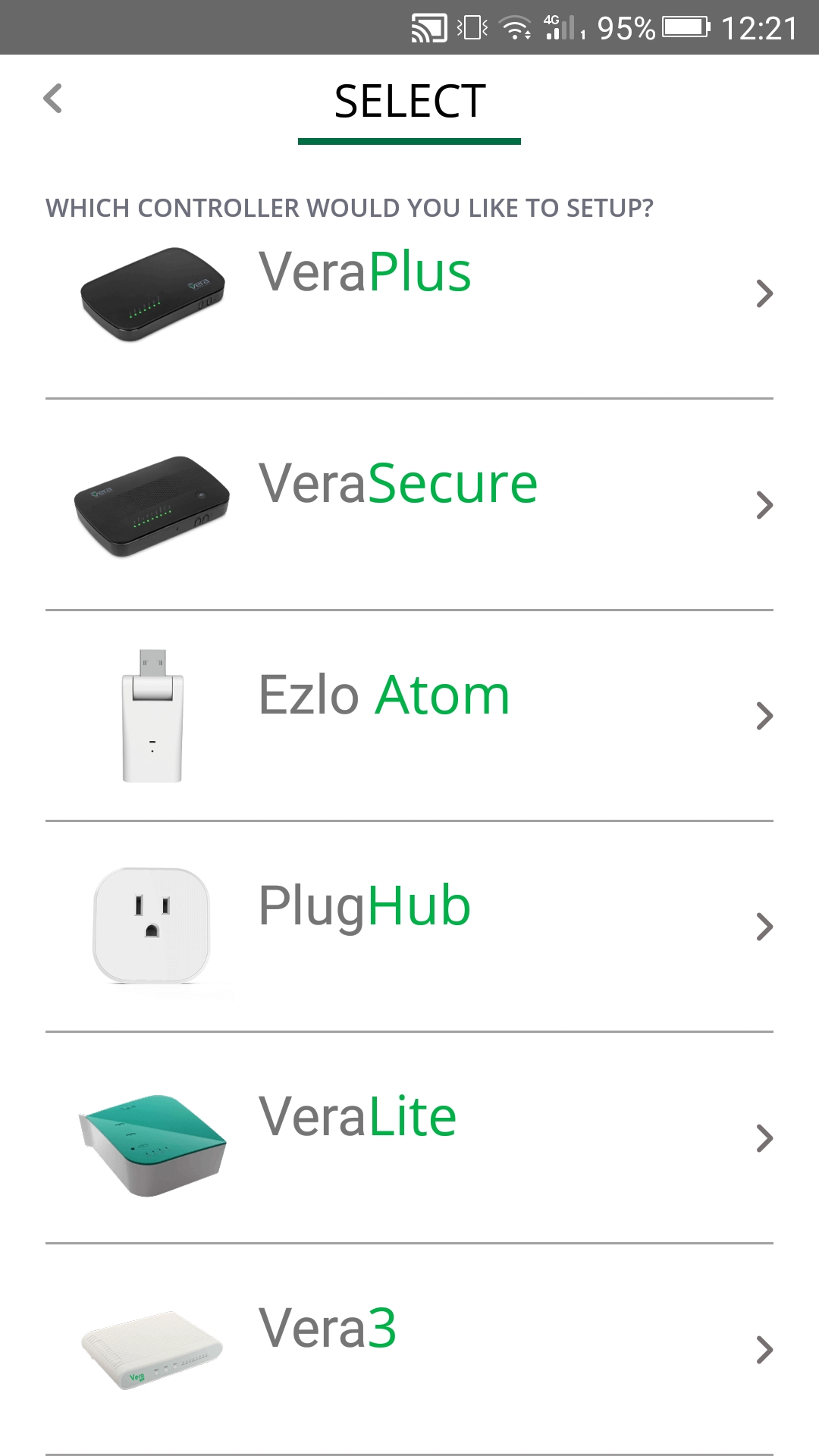Screen dimensions: 819x1456
Task: Select the VeraPlus controller
Action: tap(409, 293)
